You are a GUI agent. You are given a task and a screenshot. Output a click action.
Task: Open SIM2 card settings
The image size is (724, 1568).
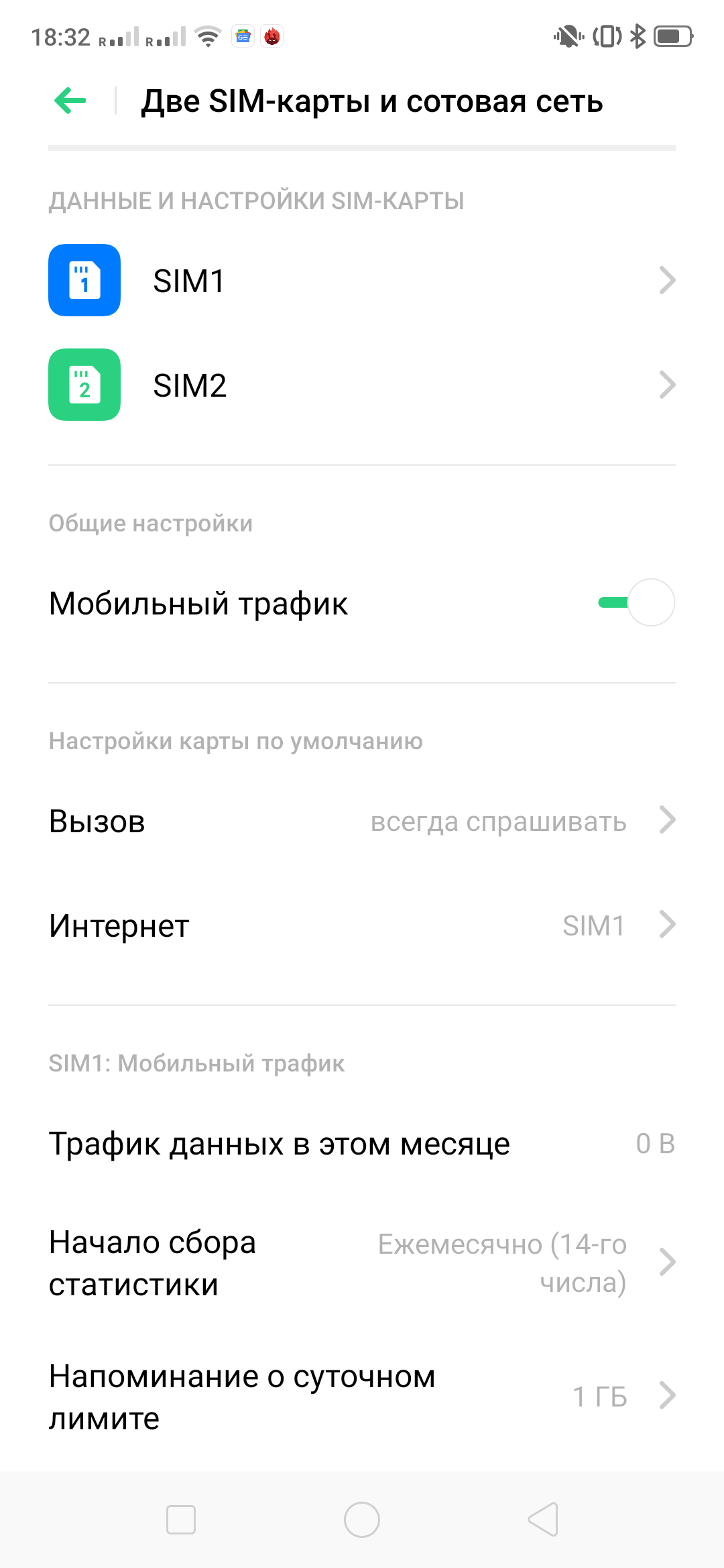[362, 385]
